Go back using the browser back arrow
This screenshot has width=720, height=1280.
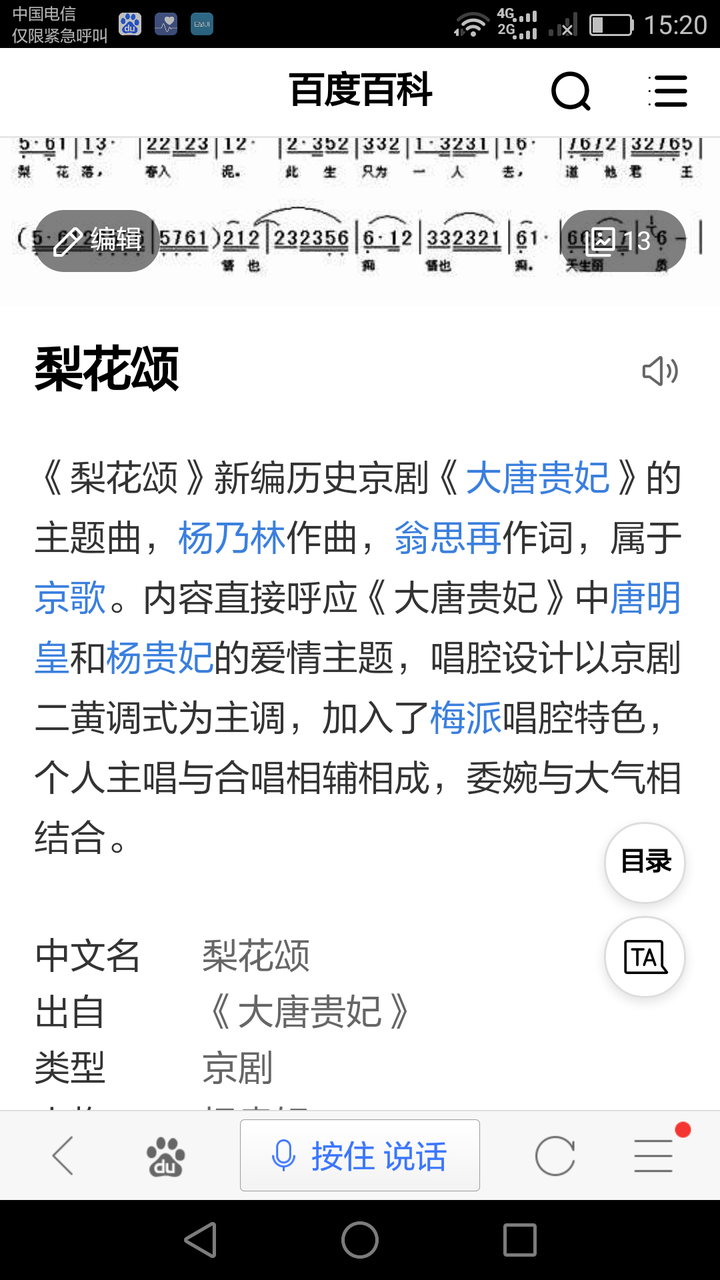(x=62, y=1155)
